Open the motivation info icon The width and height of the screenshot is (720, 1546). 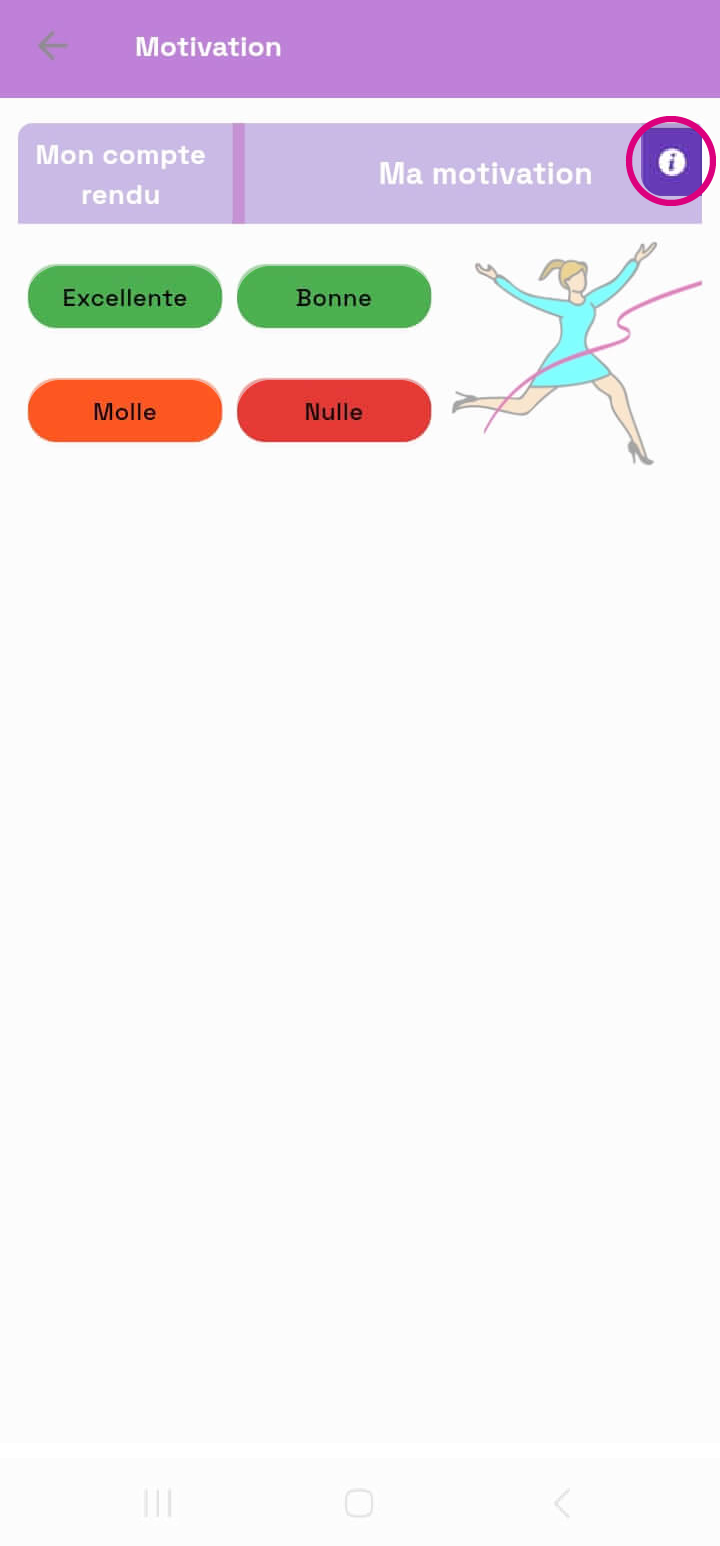click(671, 162)
